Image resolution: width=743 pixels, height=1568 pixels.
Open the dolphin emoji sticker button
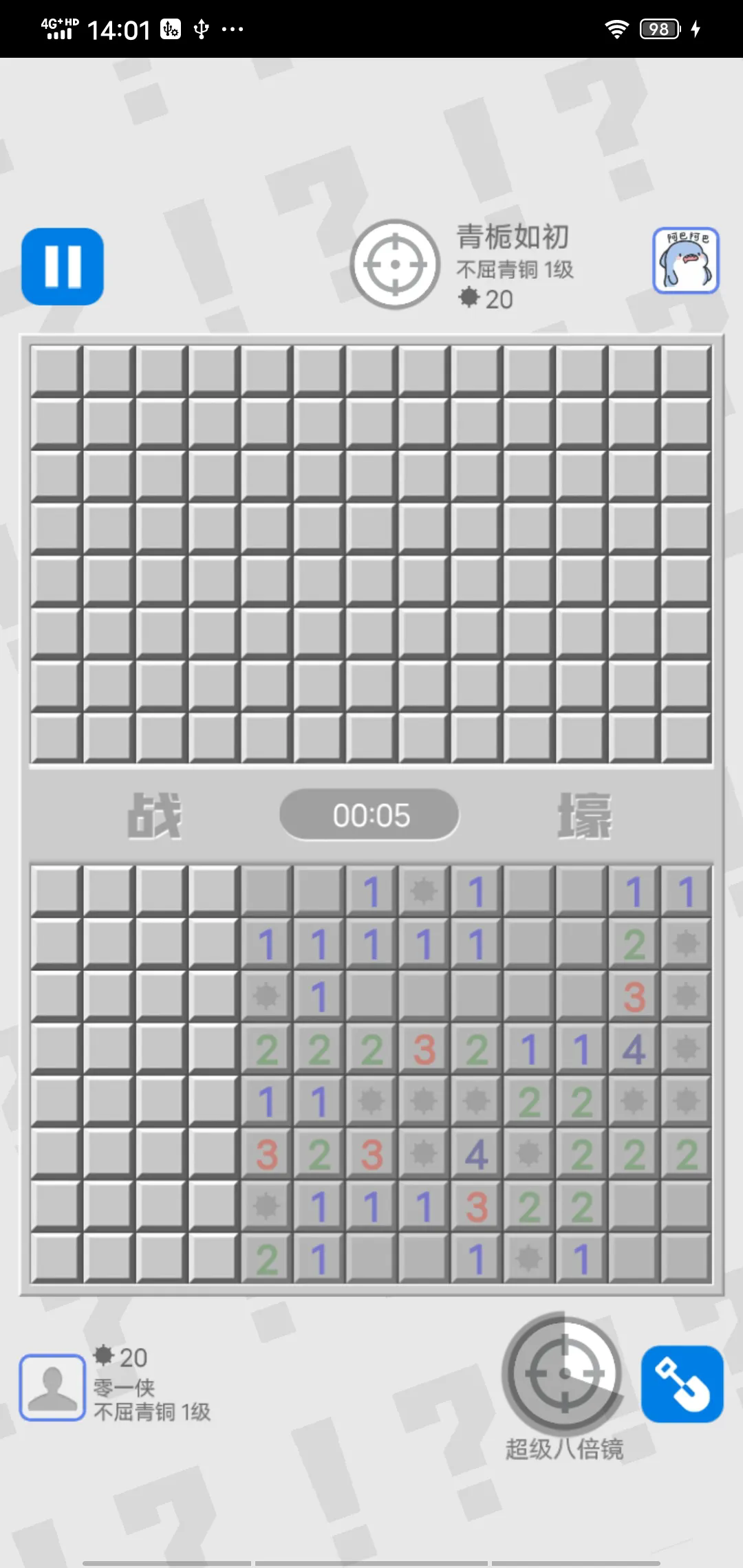coord(685,261)
